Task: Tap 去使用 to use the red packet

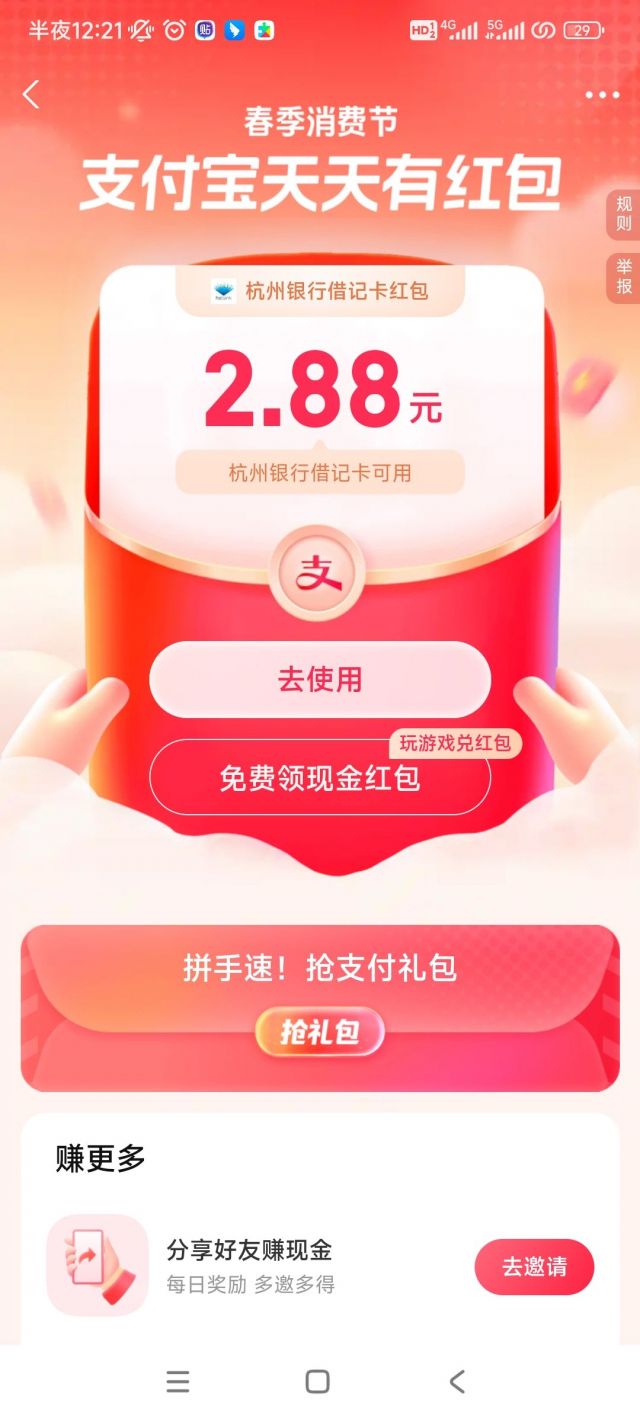Action: [320, 680]
